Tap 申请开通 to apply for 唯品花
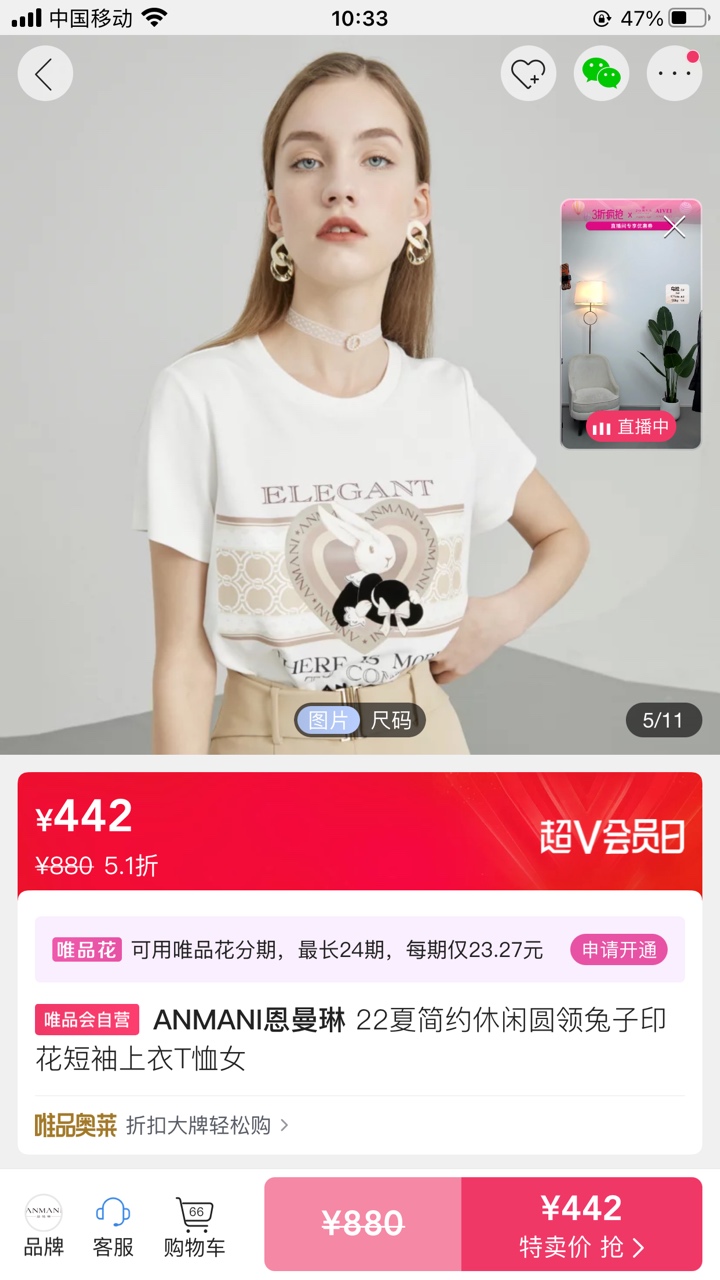Image resolution: width=720 pixels, height=1280 pixels. [x=619, y=949]
